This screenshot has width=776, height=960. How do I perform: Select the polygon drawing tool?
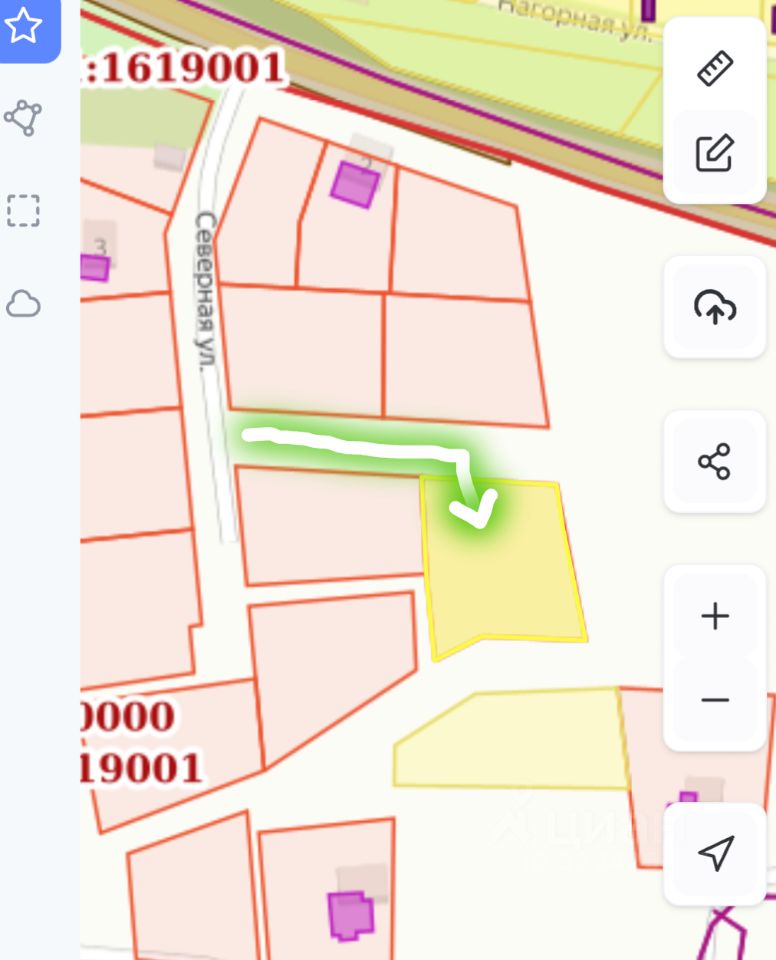point(24,118)
